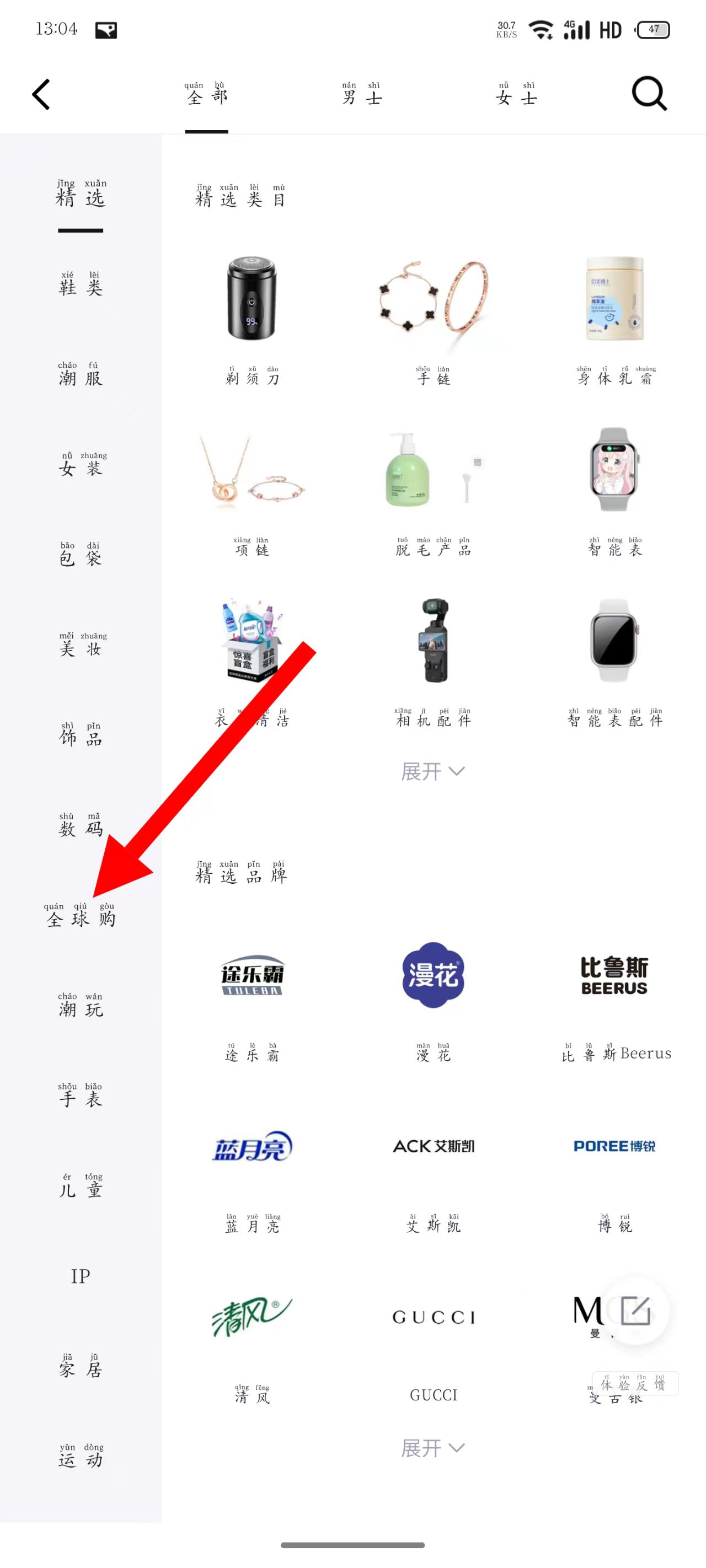Open the 漫花 brand

[x=433, y=998]
